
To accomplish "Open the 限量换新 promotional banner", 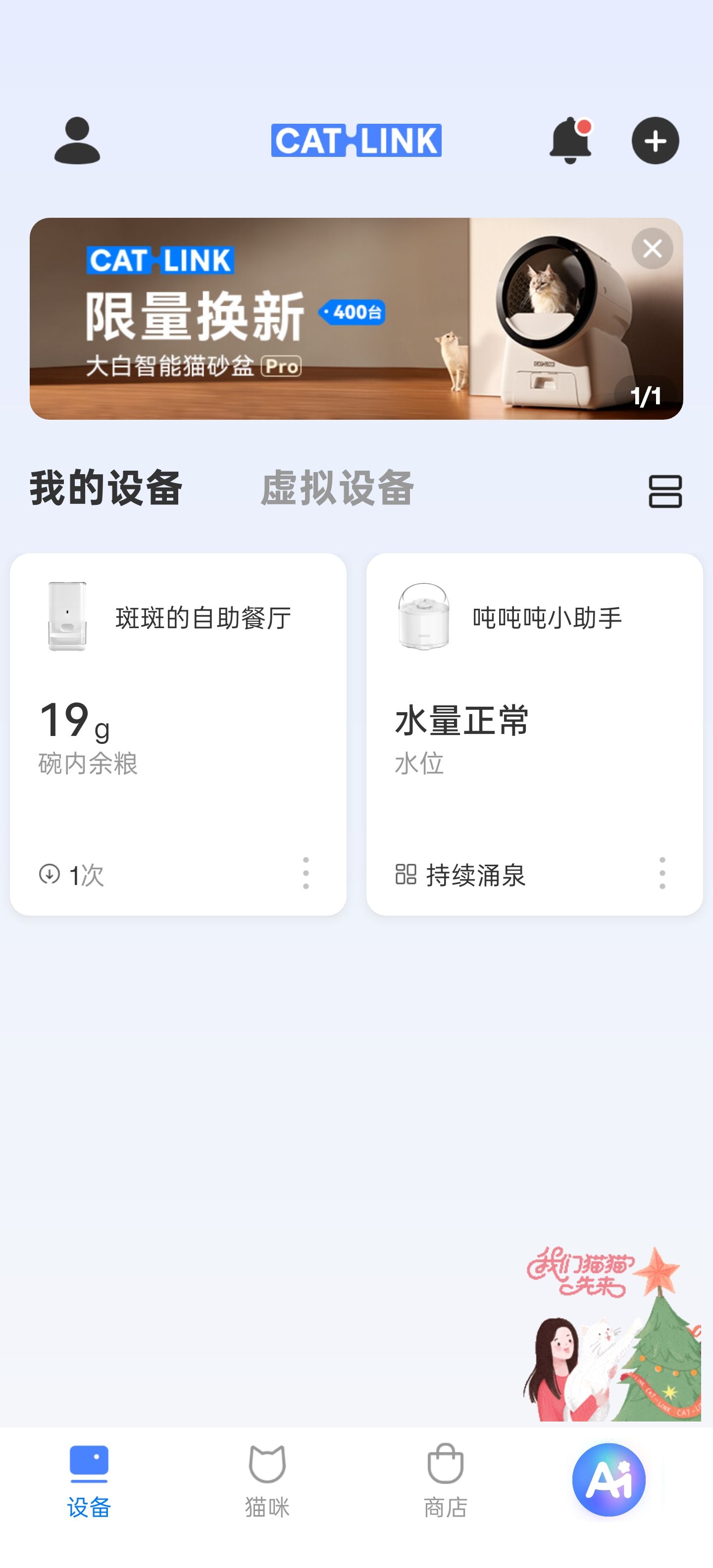I will 356,318.
